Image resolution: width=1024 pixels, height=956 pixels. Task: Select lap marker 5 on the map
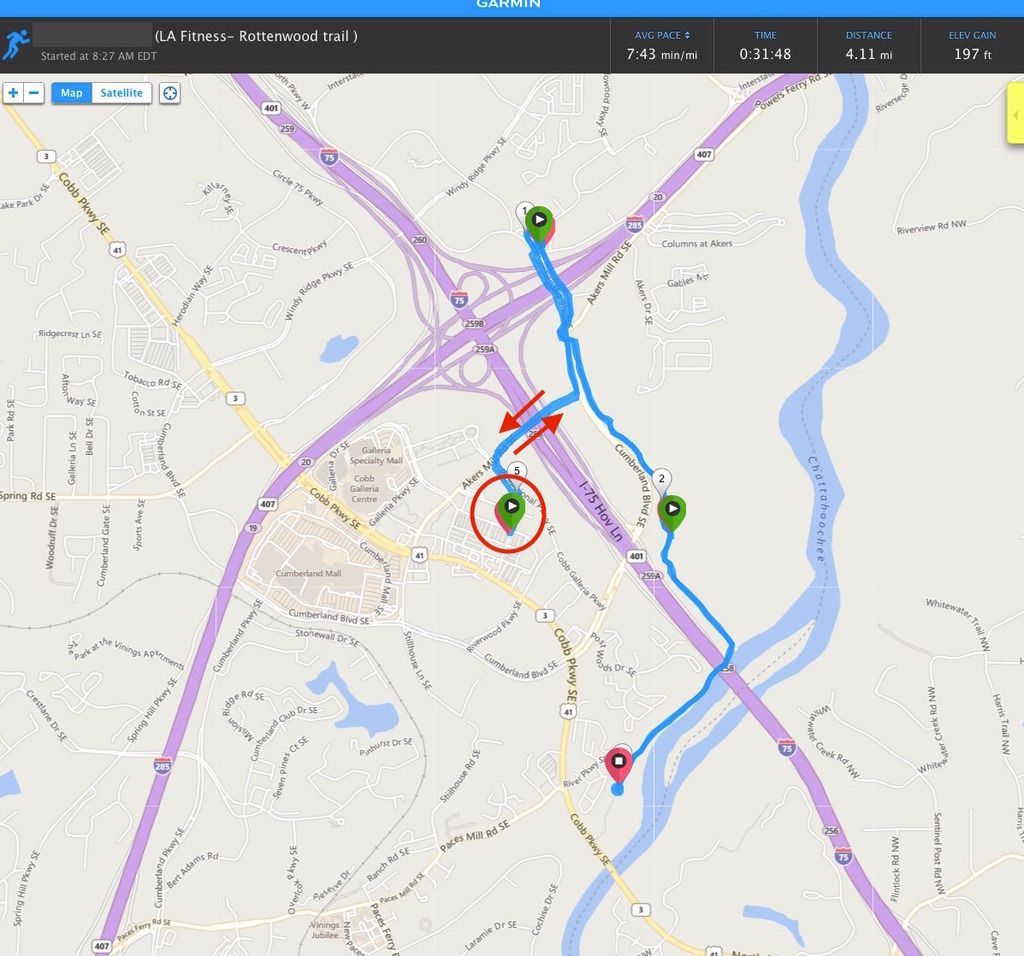517,470
